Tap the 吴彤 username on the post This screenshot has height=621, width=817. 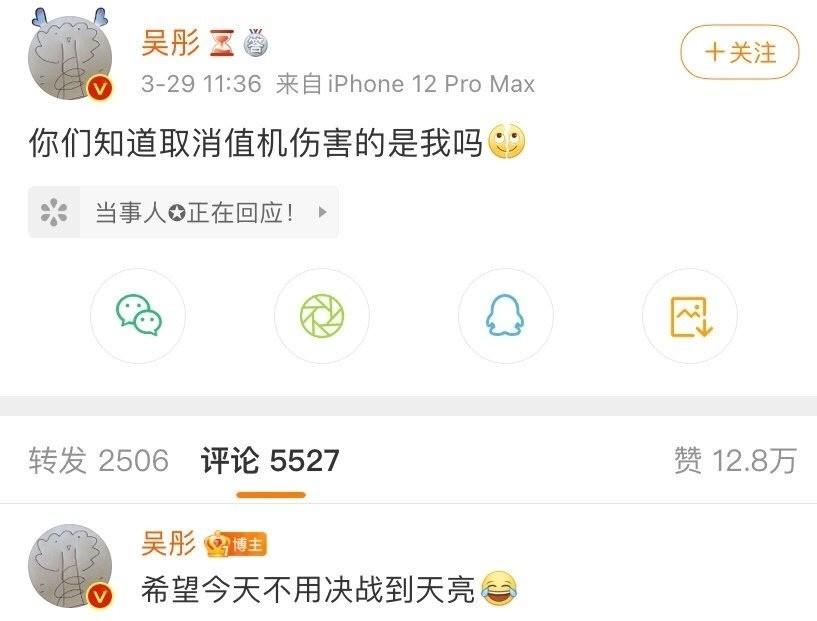pos(170,43)
